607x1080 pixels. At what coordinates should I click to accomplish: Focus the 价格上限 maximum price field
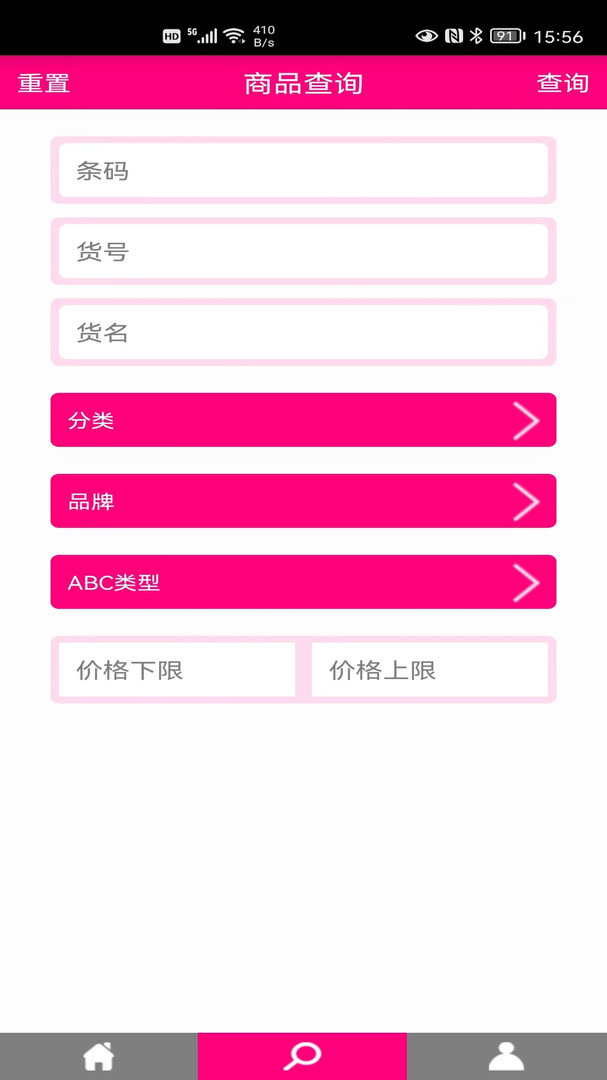(x=430, y=670)
